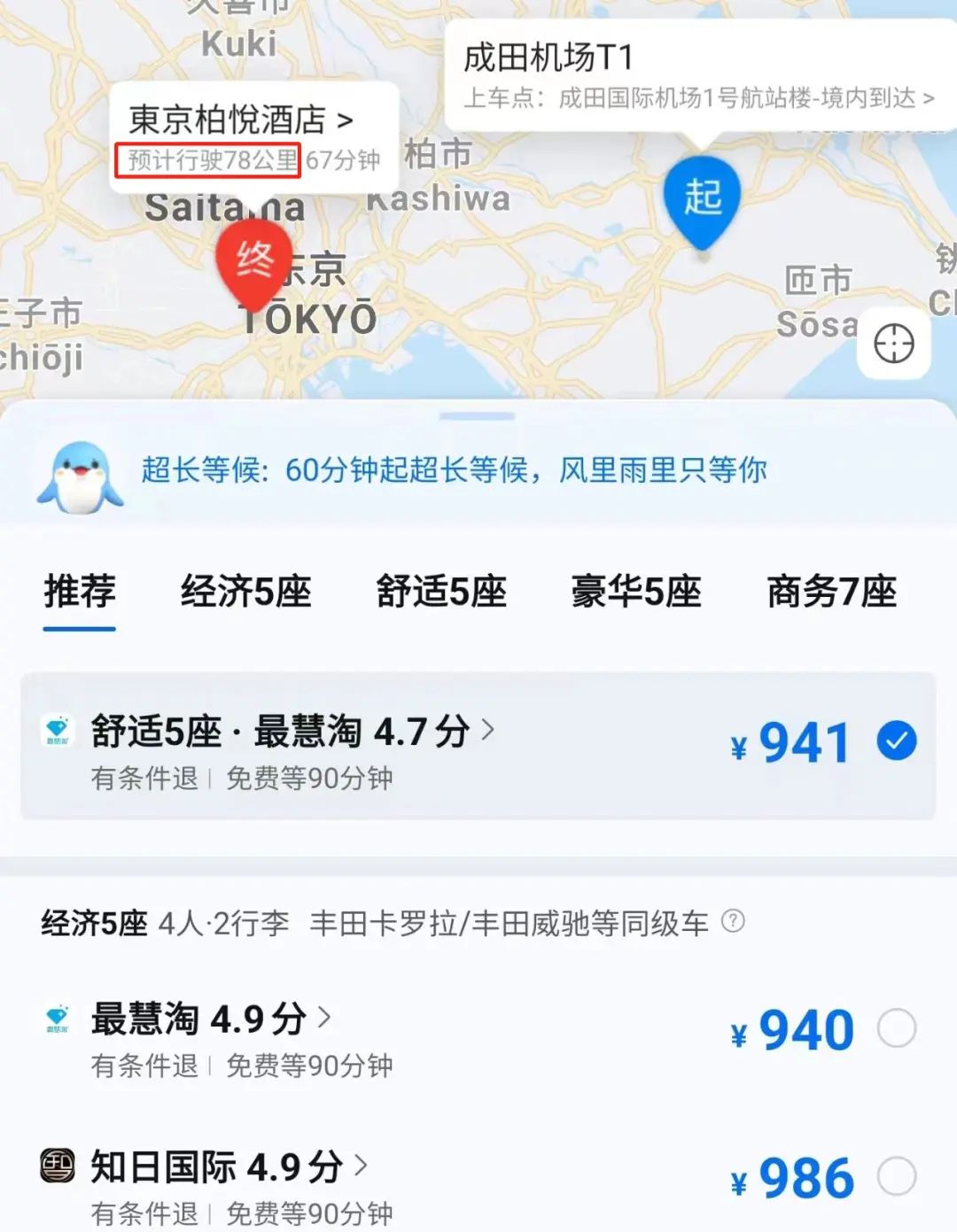
Task: Switch to the 推荐 tab
Action: point(80,592)
